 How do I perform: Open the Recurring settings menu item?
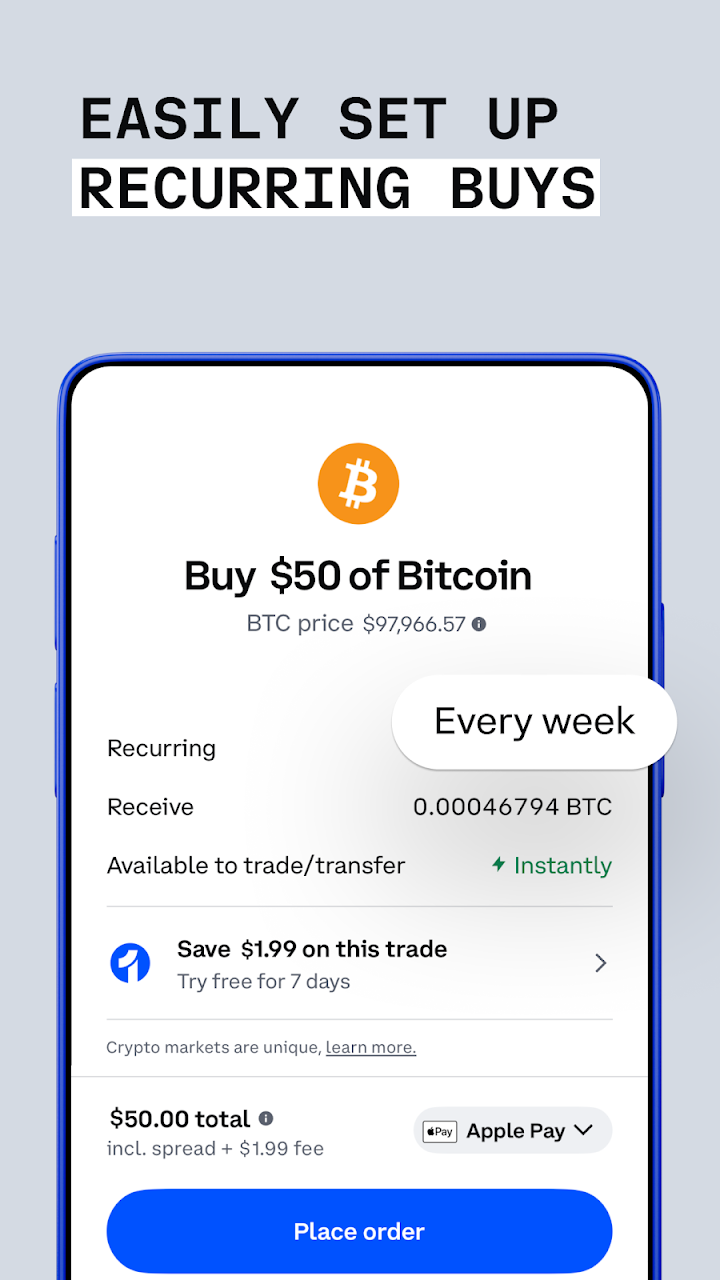[161, 748]
